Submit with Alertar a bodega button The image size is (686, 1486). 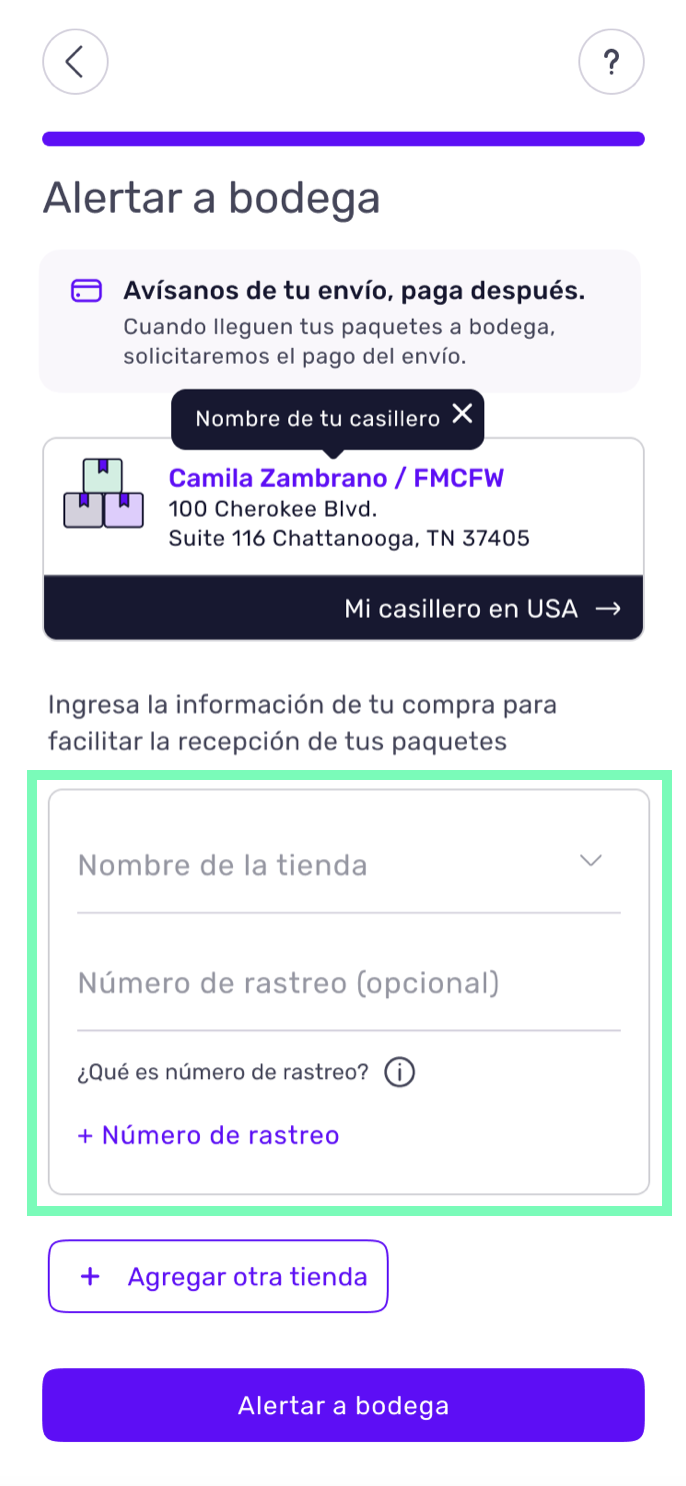343,1405
